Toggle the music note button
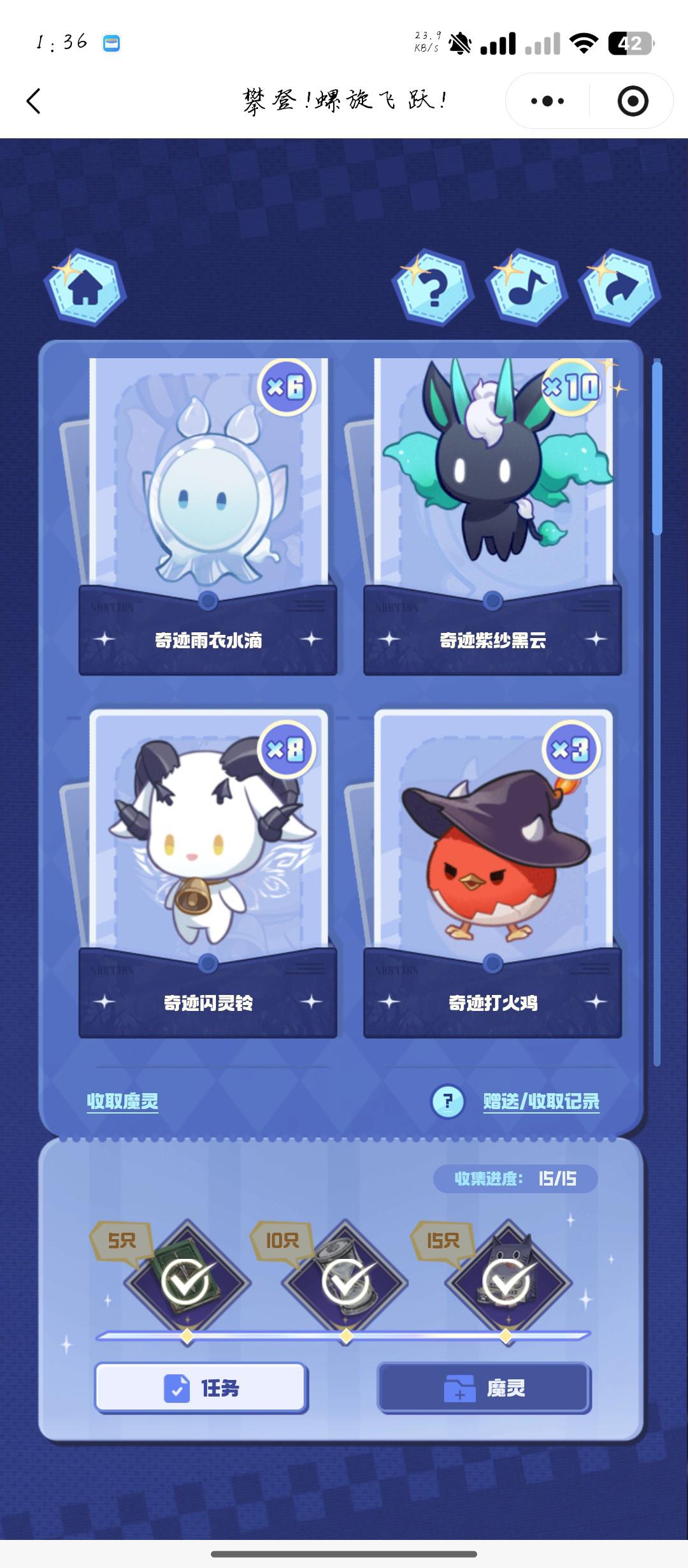The height and width of the screenshot is (1568, 688). coord(526,288)
